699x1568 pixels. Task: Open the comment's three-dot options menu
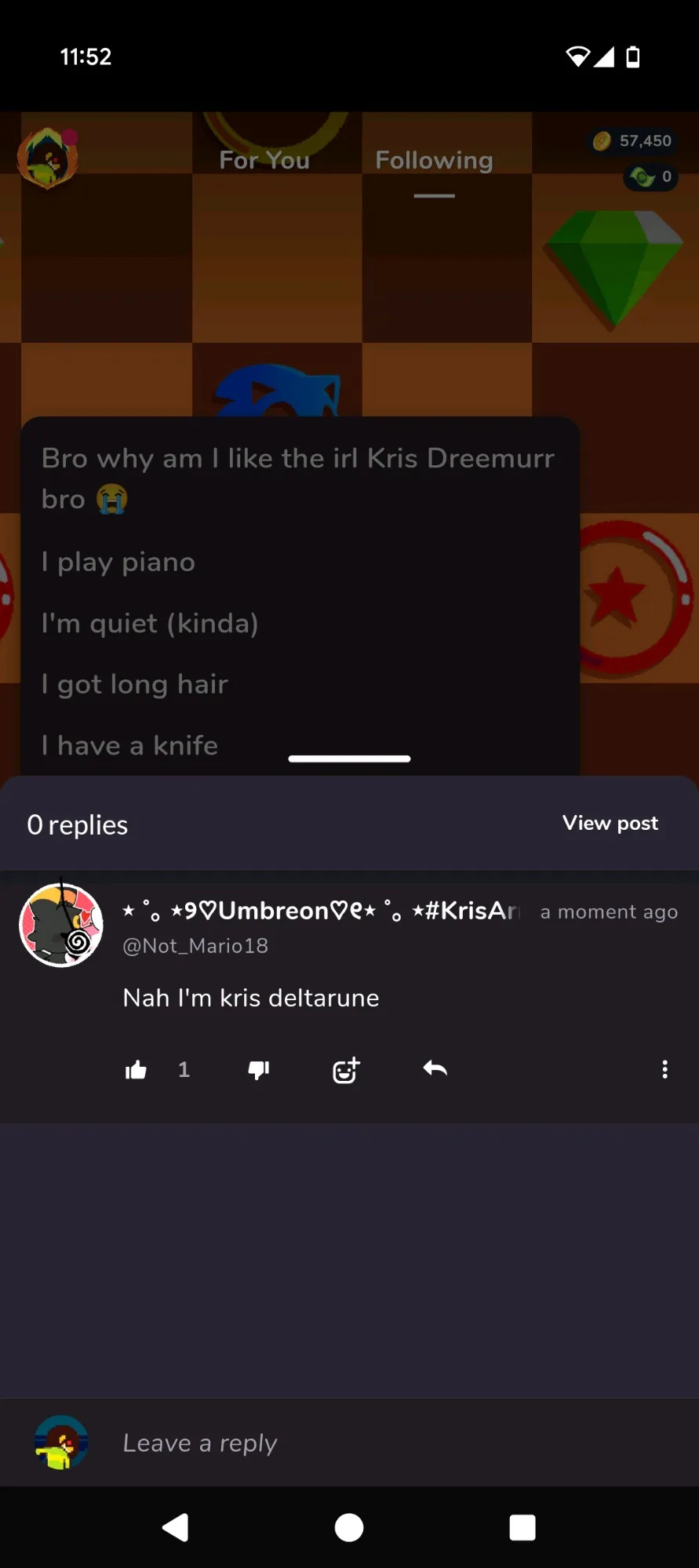pyautogui.click(x=664, y=1070)
